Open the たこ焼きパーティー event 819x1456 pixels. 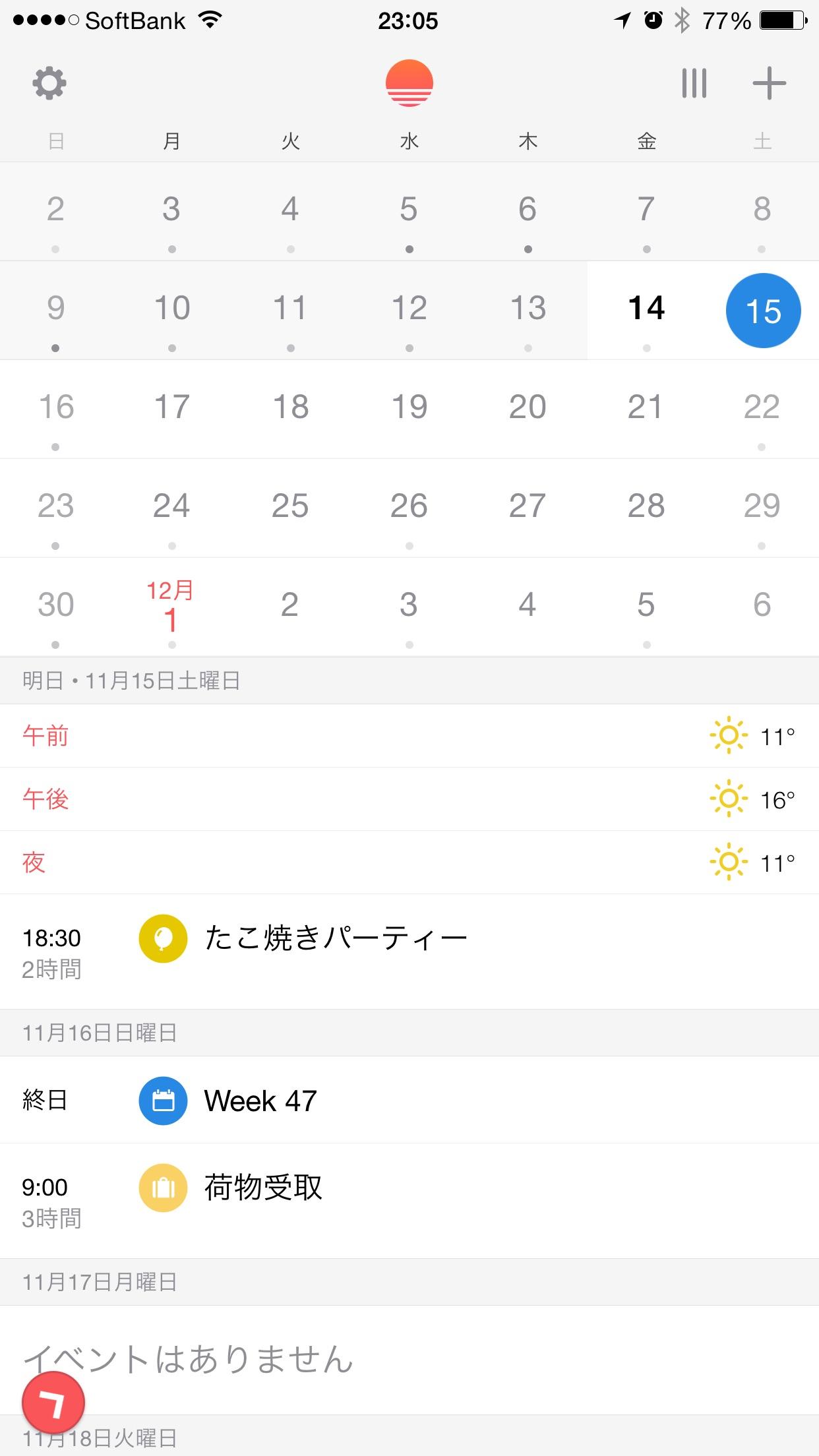pyautogui.click(x=335, y=938)
